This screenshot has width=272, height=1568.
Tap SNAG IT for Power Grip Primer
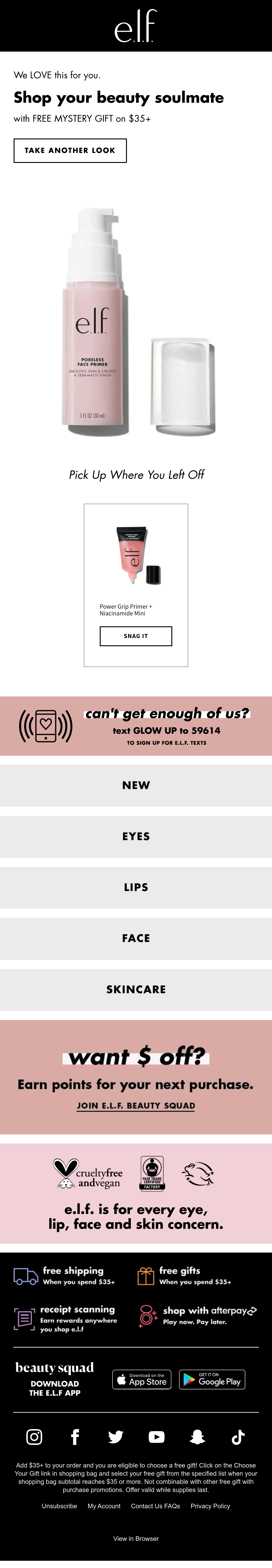click(x=136, y=636)
